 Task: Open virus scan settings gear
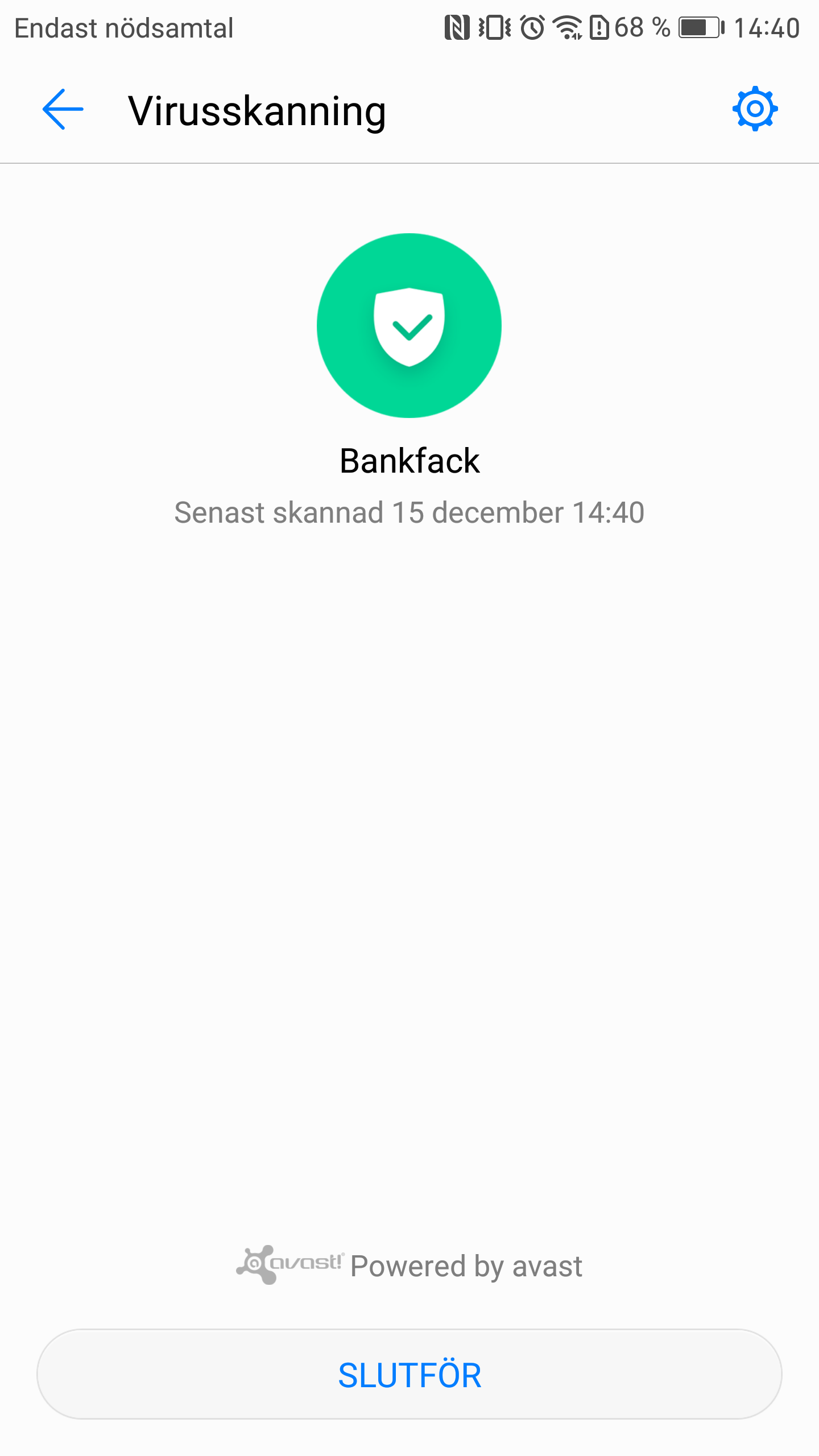tap(755, 109)
